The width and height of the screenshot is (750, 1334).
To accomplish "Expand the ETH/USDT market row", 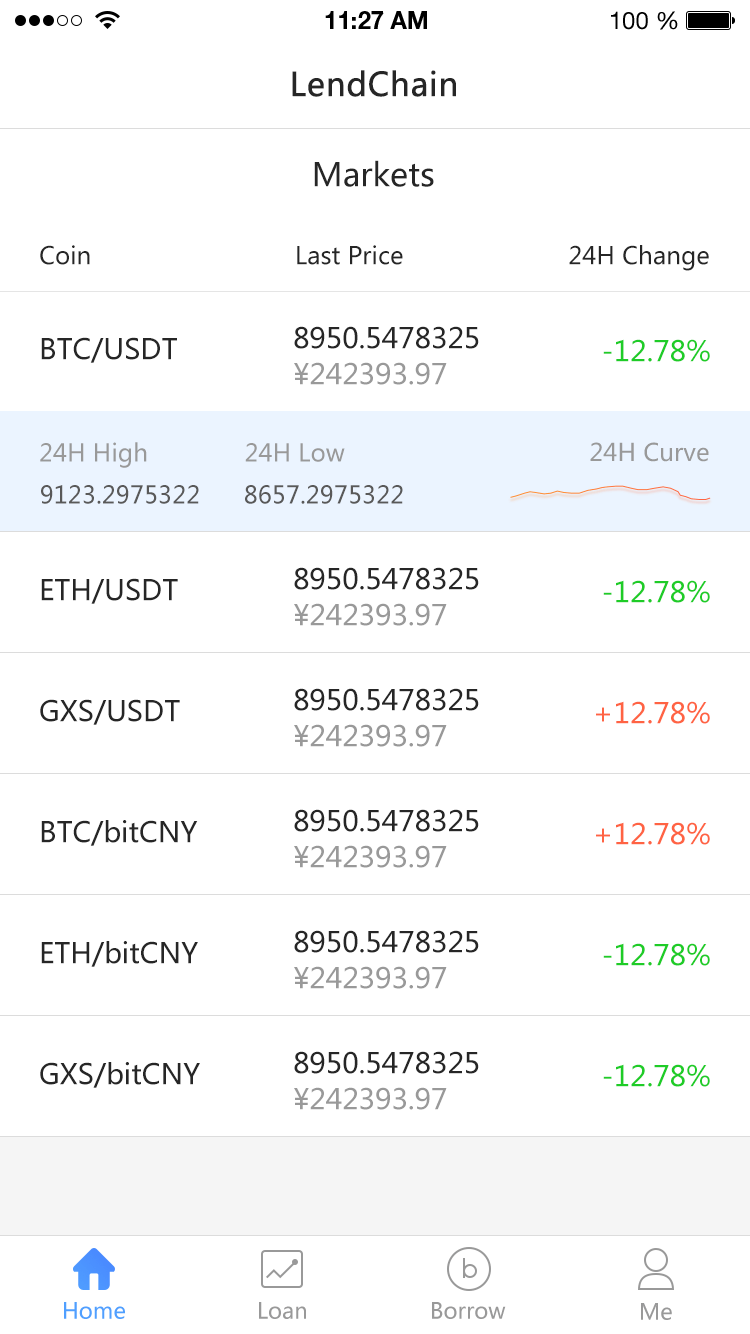I will click(x=375, y=592).
